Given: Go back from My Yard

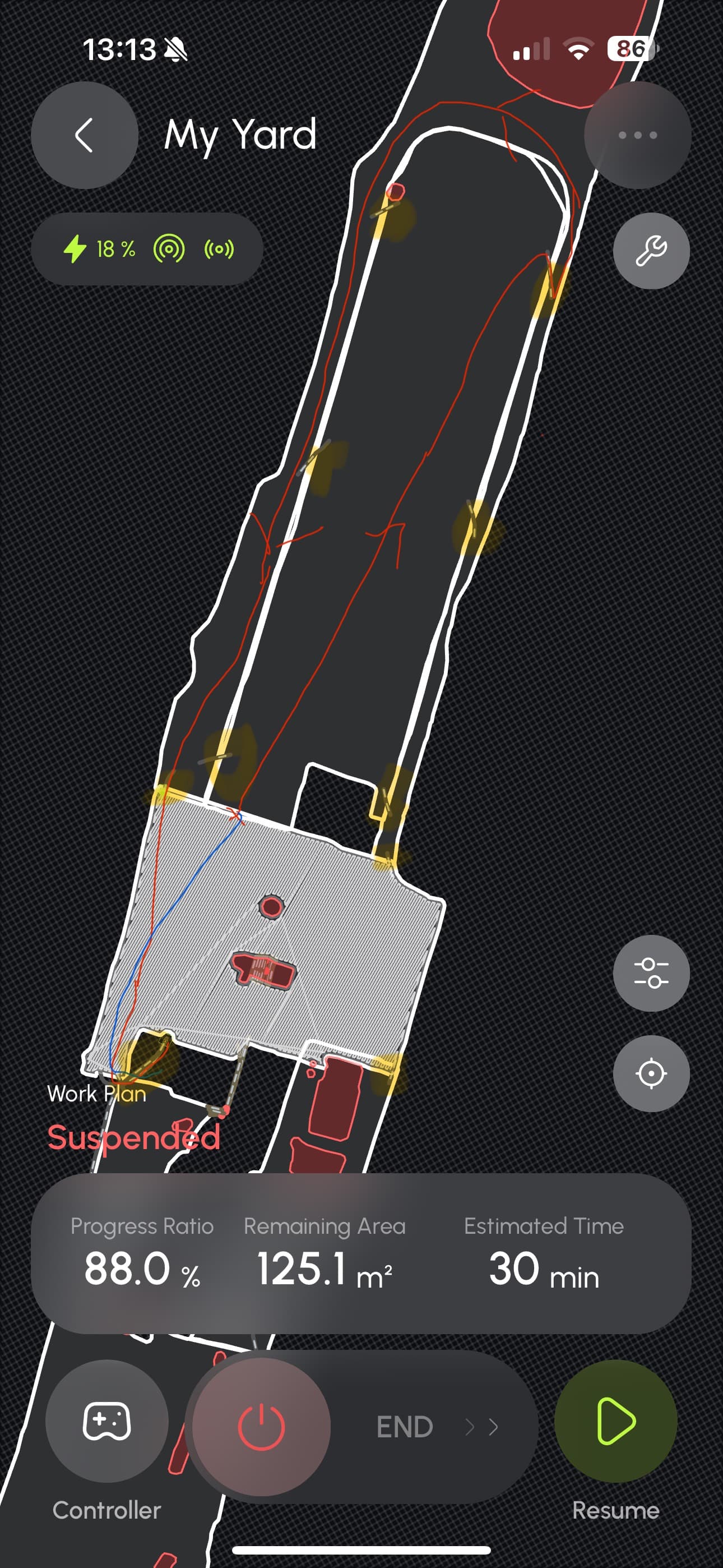Looking at the screenshot, I should (x=84, y=135).
